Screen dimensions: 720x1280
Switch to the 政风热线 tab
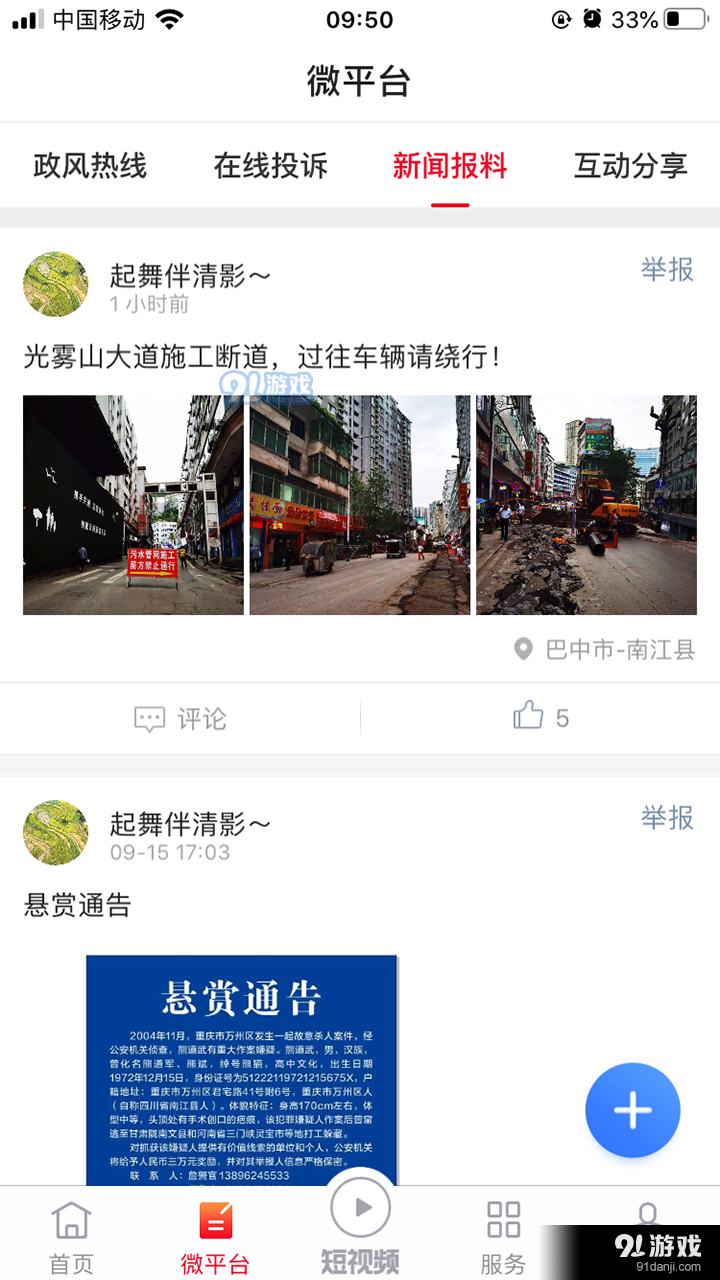click(x=88, y=165)
